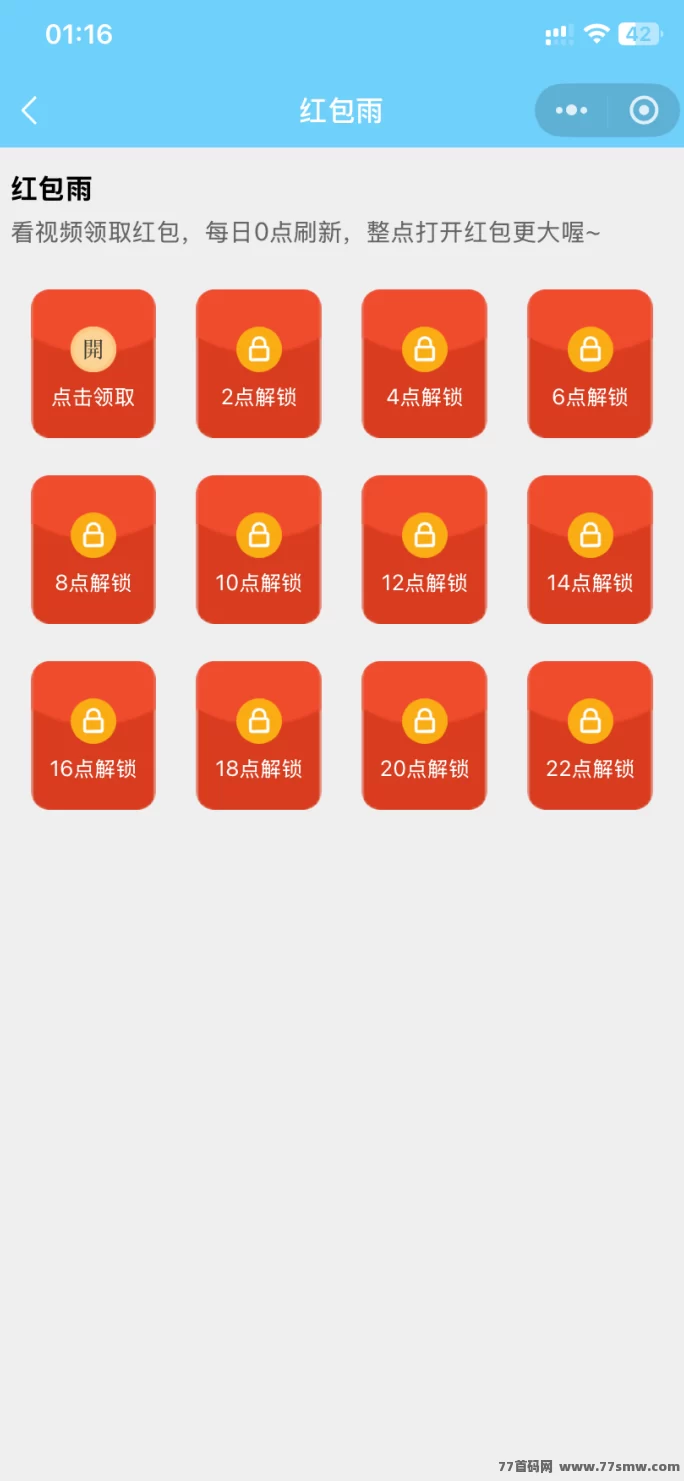Image resolution: width=684 pixels, height=1481 pixels.
Task: Select the 12点解锁 red packet
Action: pos(424,550)
